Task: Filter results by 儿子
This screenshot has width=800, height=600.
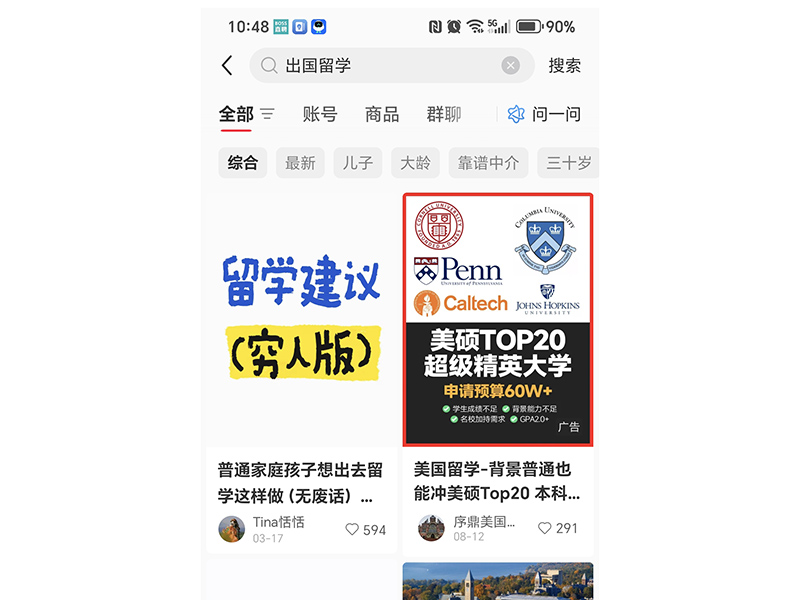Action: pyautogui.click(x=357, y=162)
